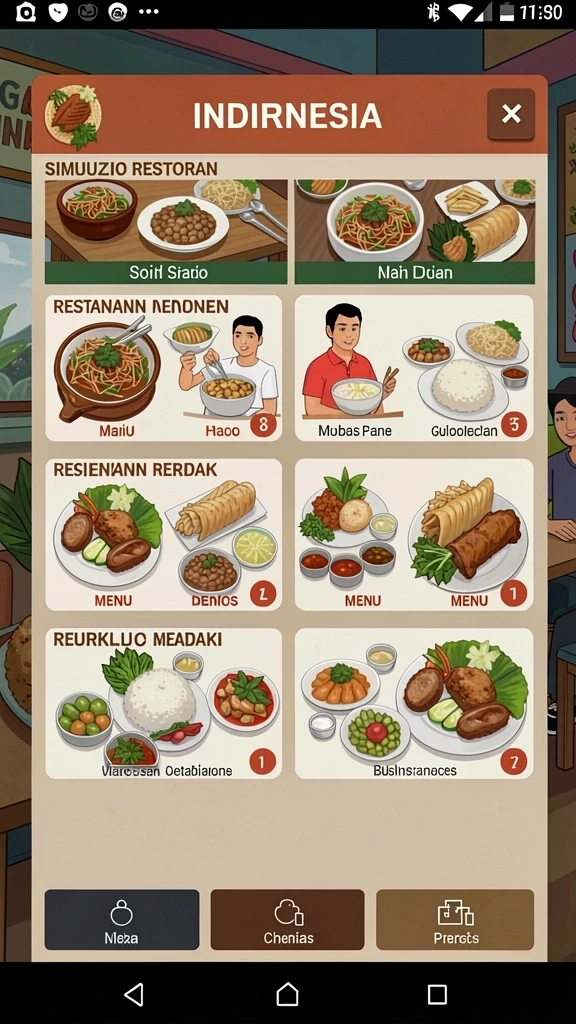Open the Menu Denios card

click(163, 535)
